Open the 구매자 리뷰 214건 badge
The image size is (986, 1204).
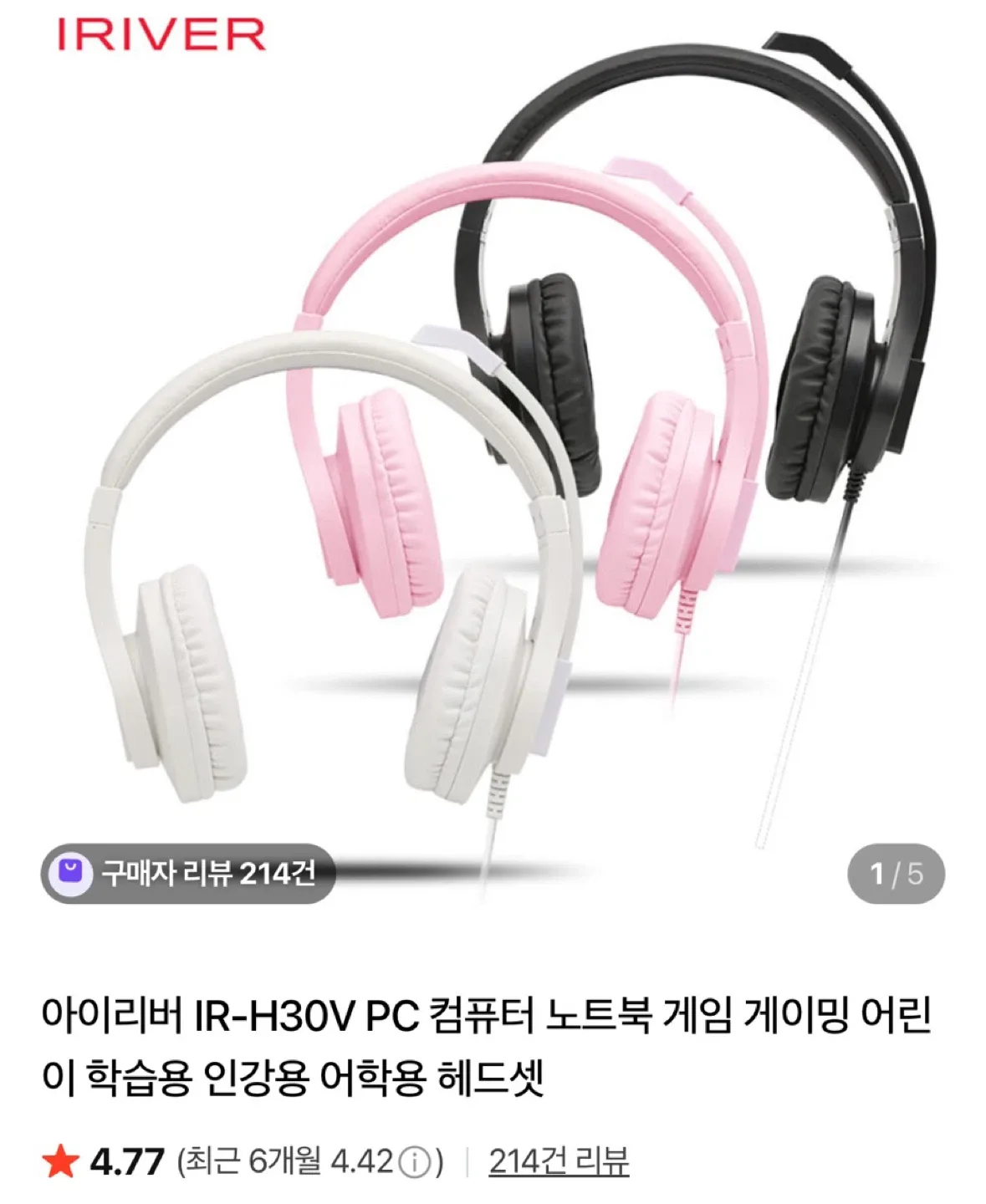(x=188, y=874)
